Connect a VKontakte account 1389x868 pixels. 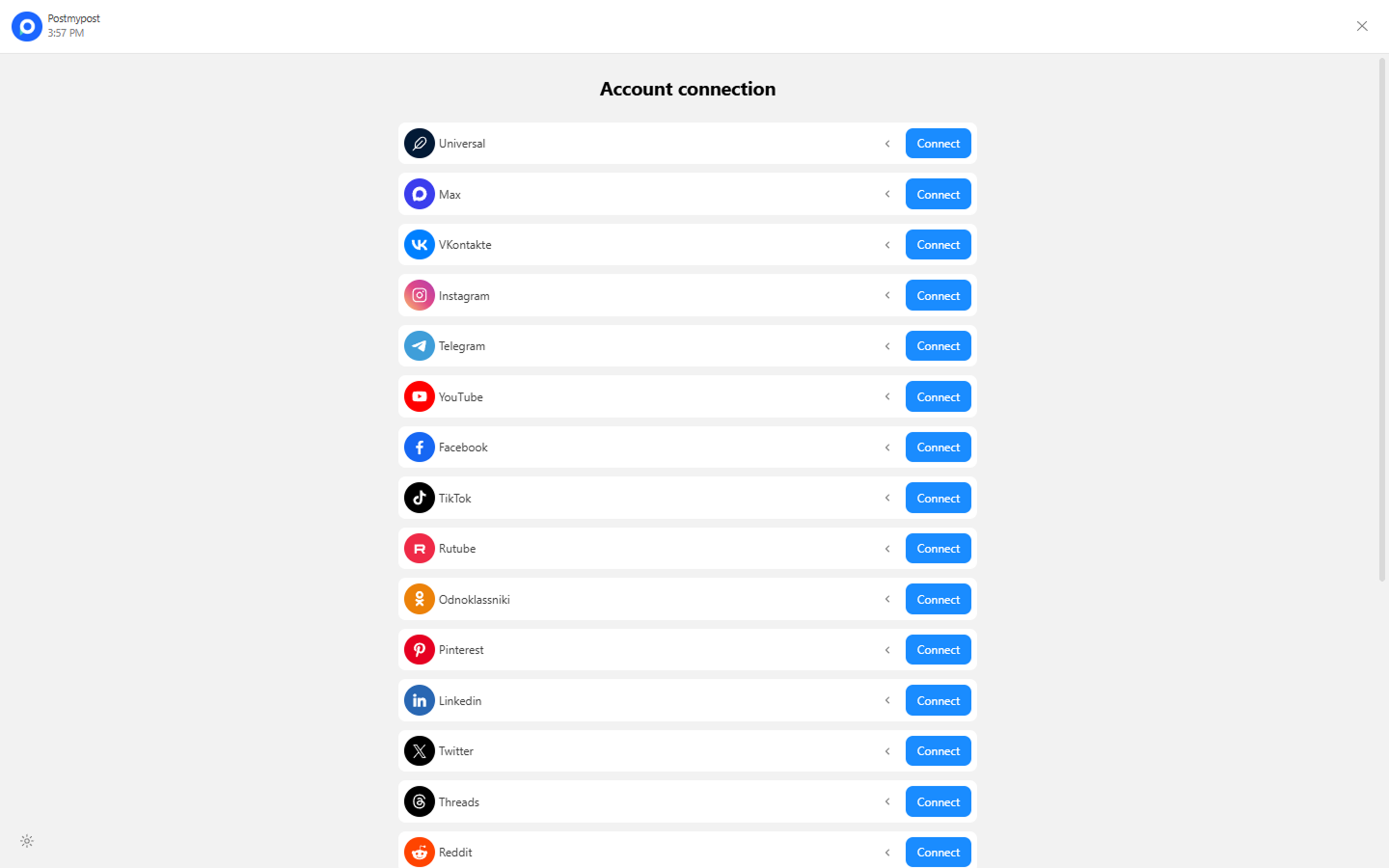point(938,245)
